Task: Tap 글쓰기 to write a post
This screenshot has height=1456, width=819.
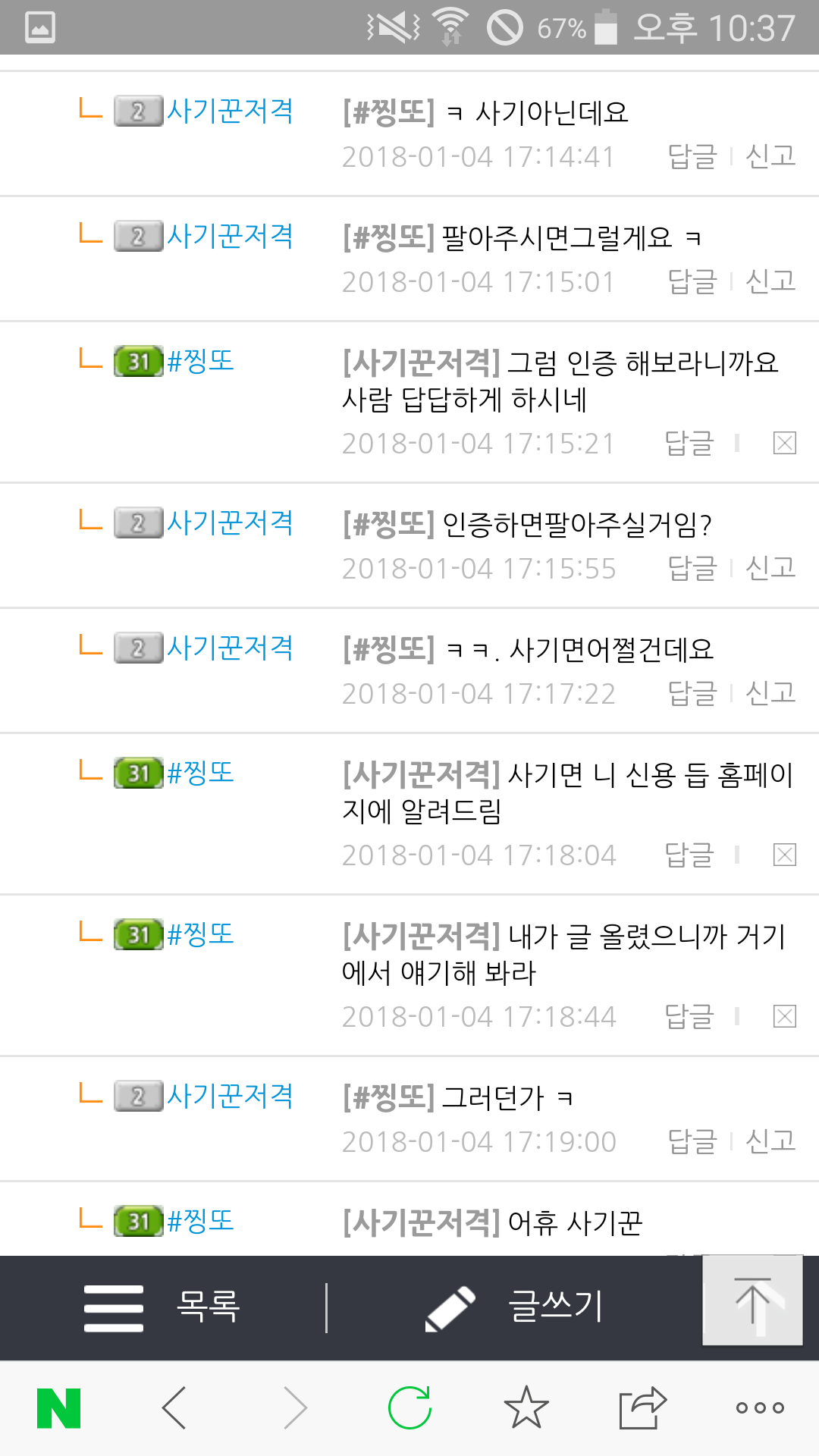Action: (515, 1307)
